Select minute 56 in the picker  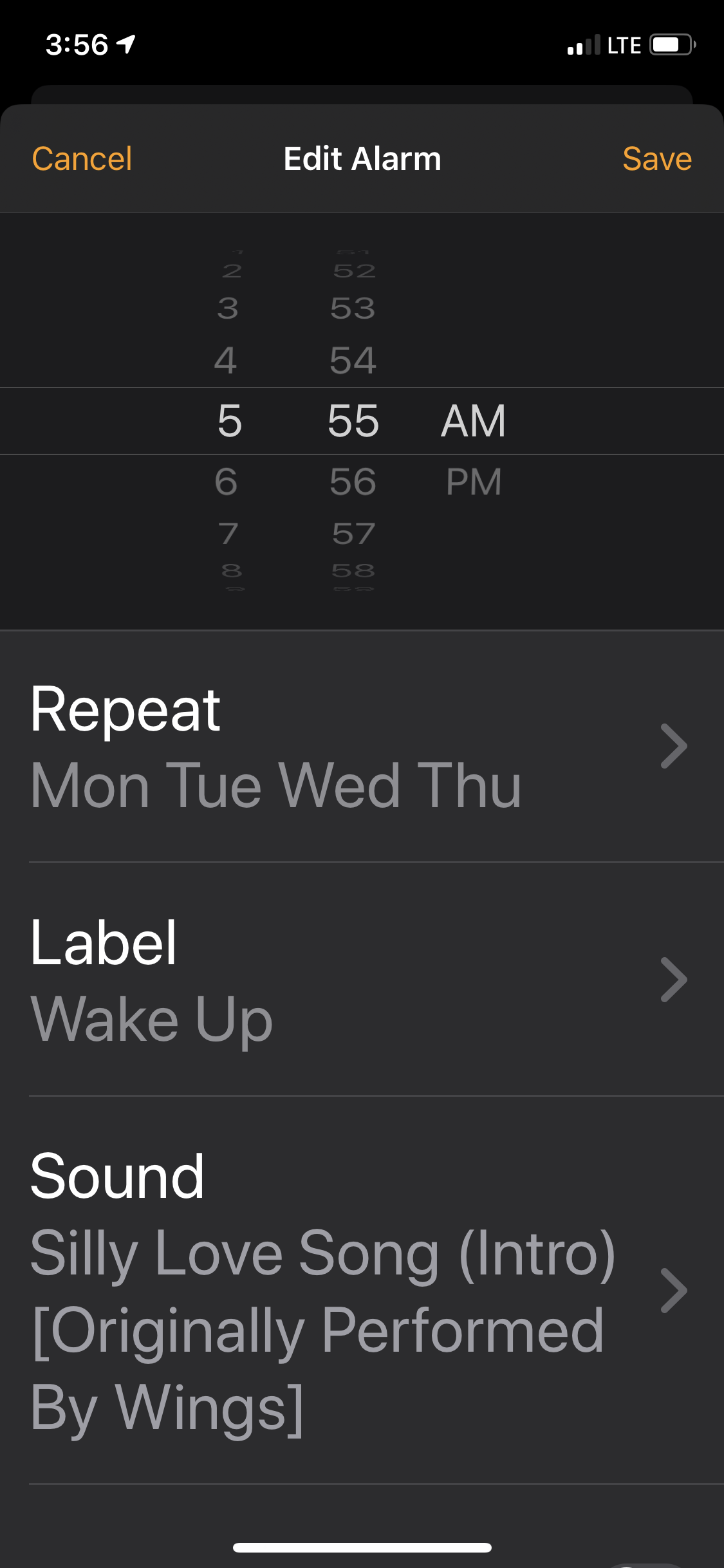[x=353, y=482]
